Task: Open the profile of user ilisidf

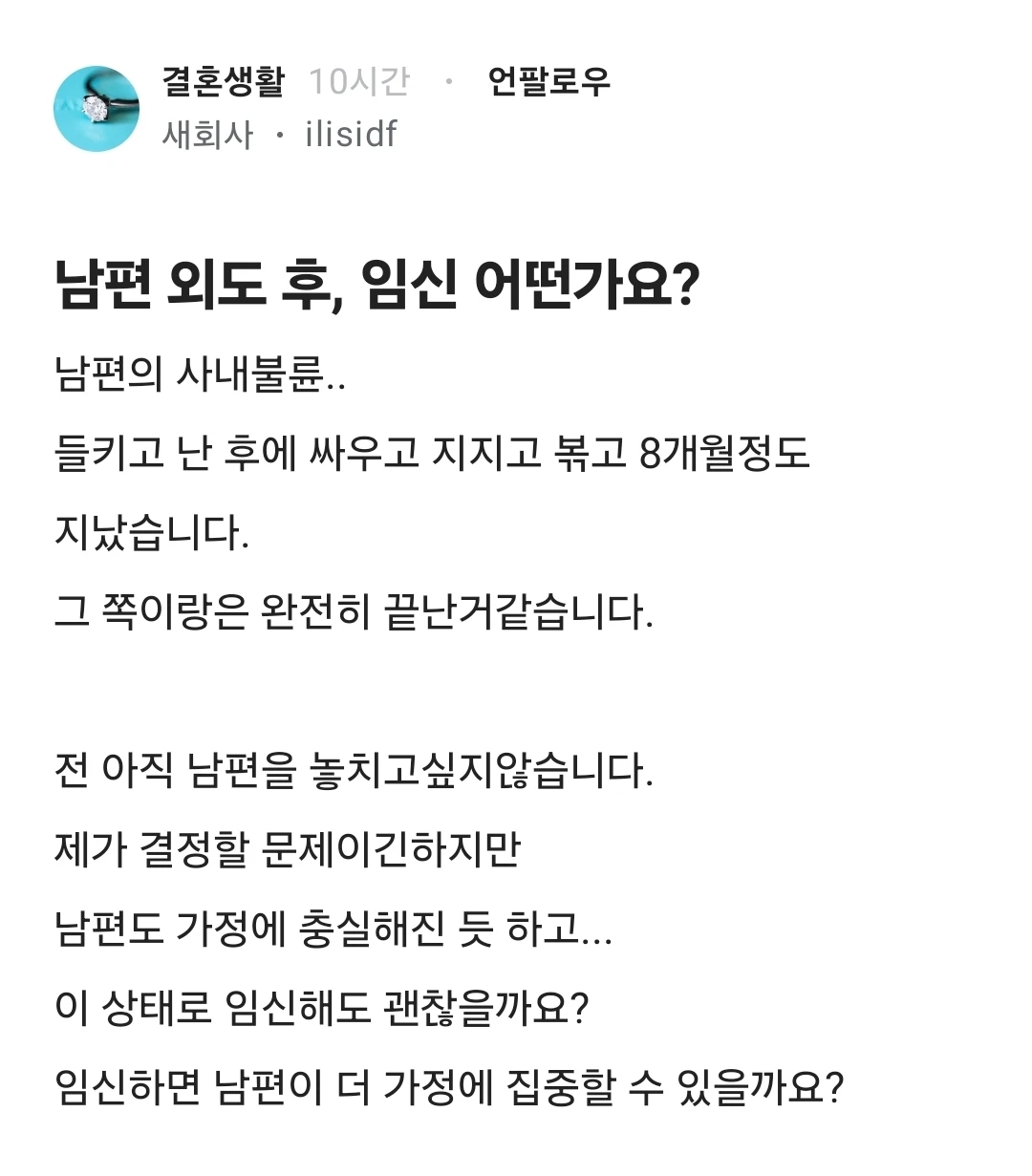Action: pos(351,135)
